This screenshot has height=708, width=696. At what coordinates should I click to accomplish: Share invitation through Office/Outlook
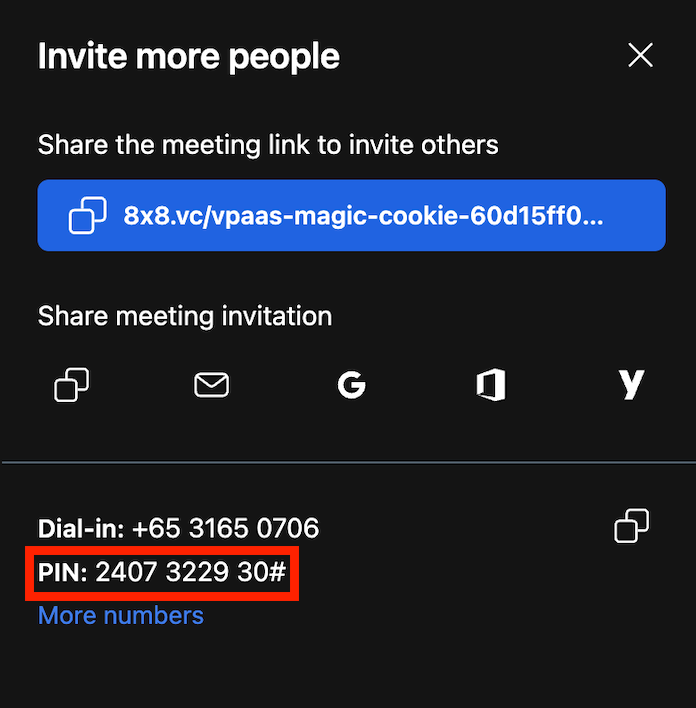pyautogui.click(x=491, y=384)
